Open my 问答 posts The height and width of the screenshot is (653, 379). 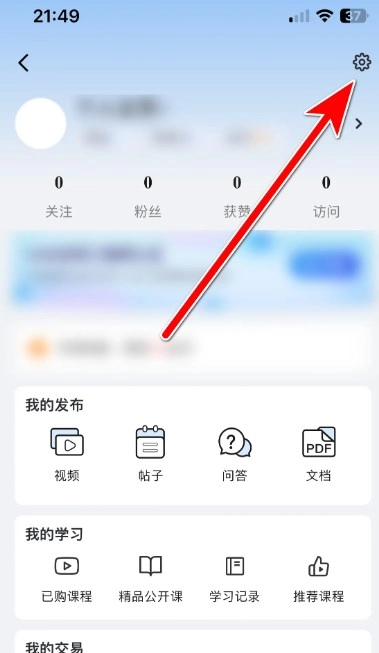pyautogui.click(x=234, y=454)
